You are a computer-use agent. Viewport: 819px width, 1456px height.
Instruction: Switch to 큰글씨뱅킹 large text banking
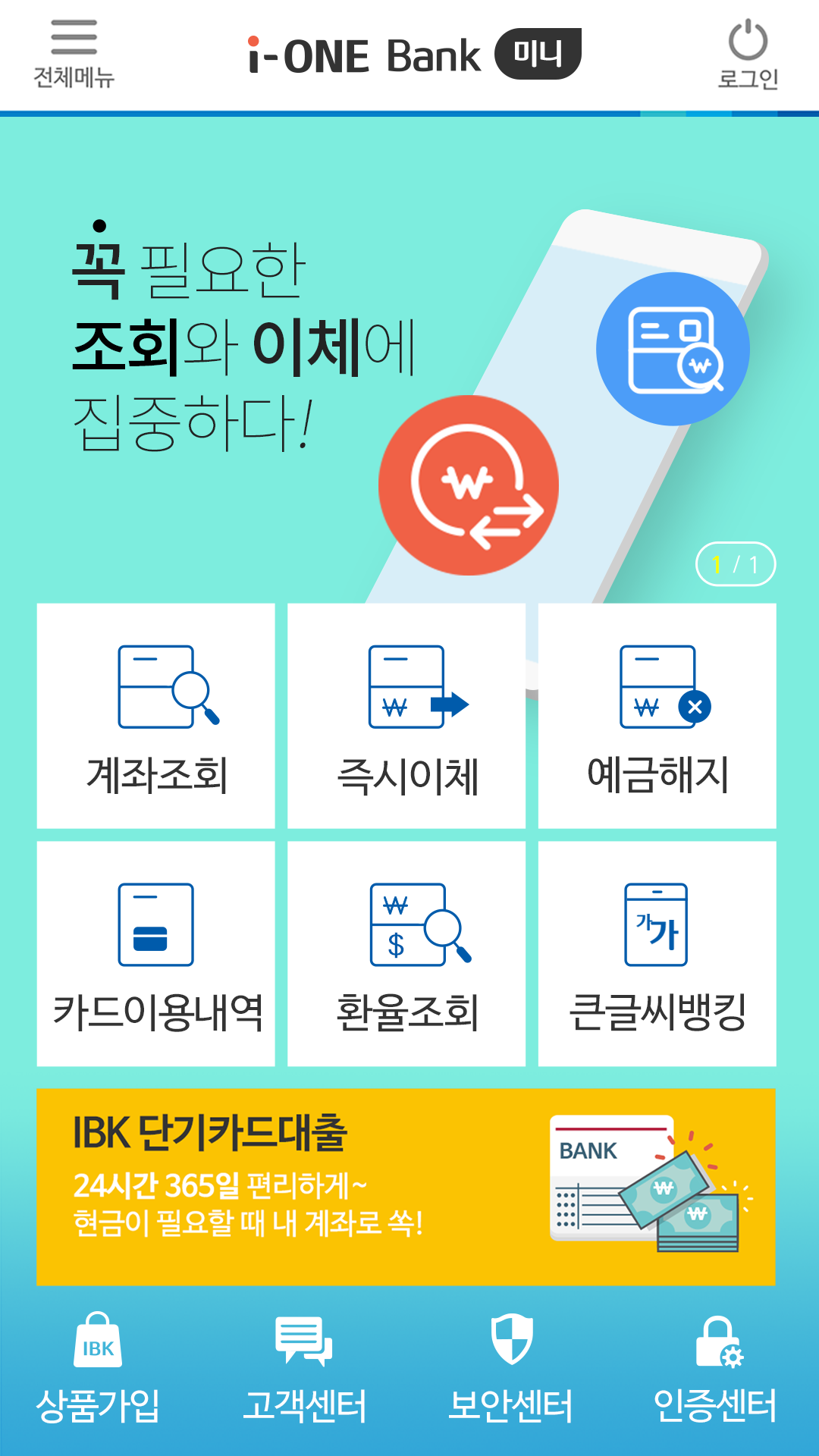[x=657, y=954]
